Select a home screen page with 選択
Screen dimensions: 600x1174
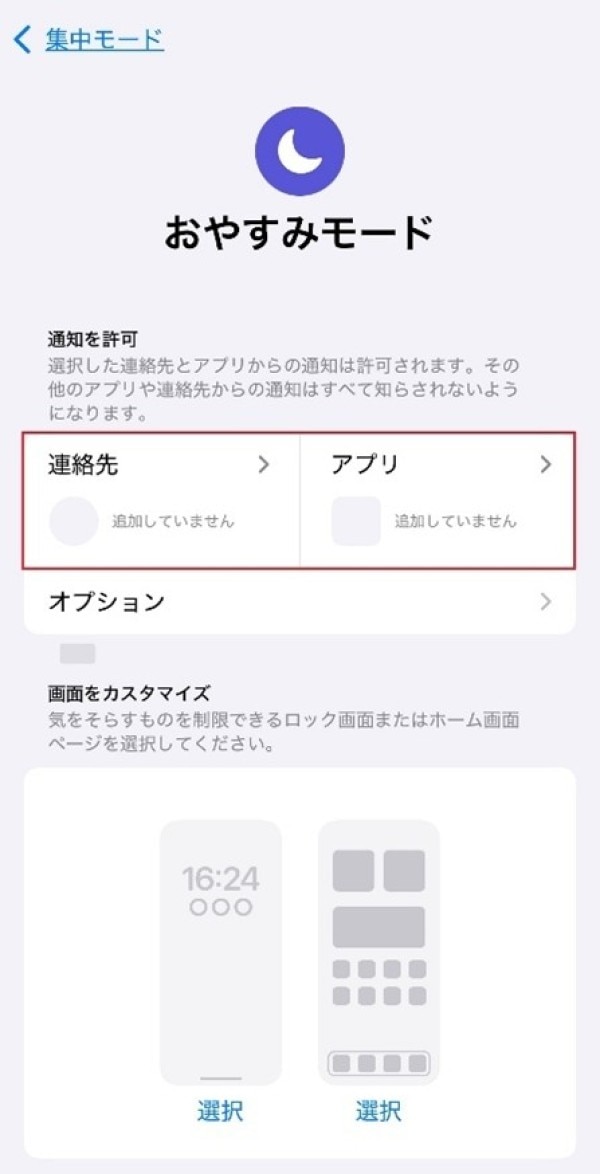378,1111
